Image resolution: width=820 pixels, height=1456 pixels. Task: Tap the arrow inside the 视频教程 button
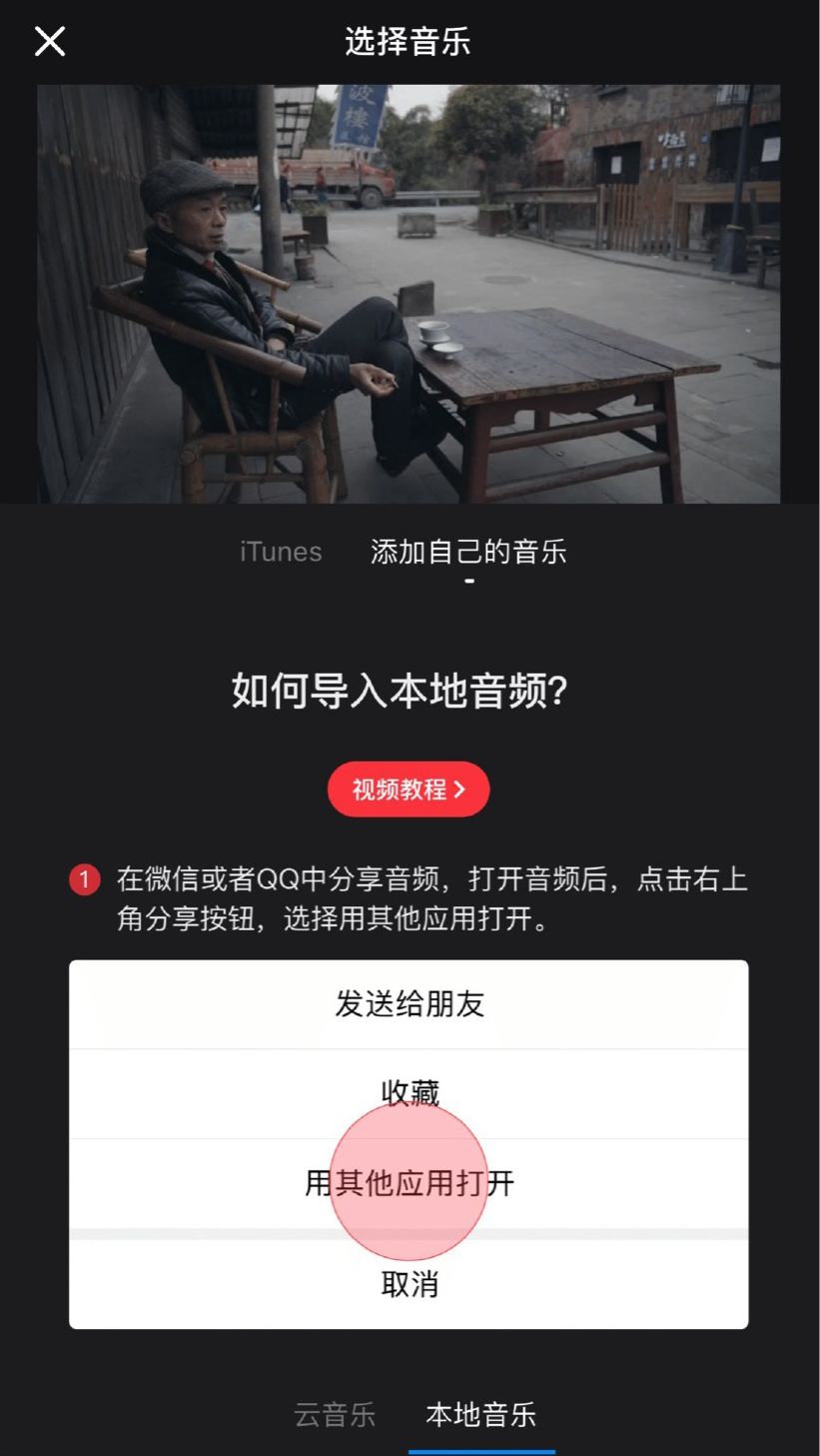coord(462,788)
